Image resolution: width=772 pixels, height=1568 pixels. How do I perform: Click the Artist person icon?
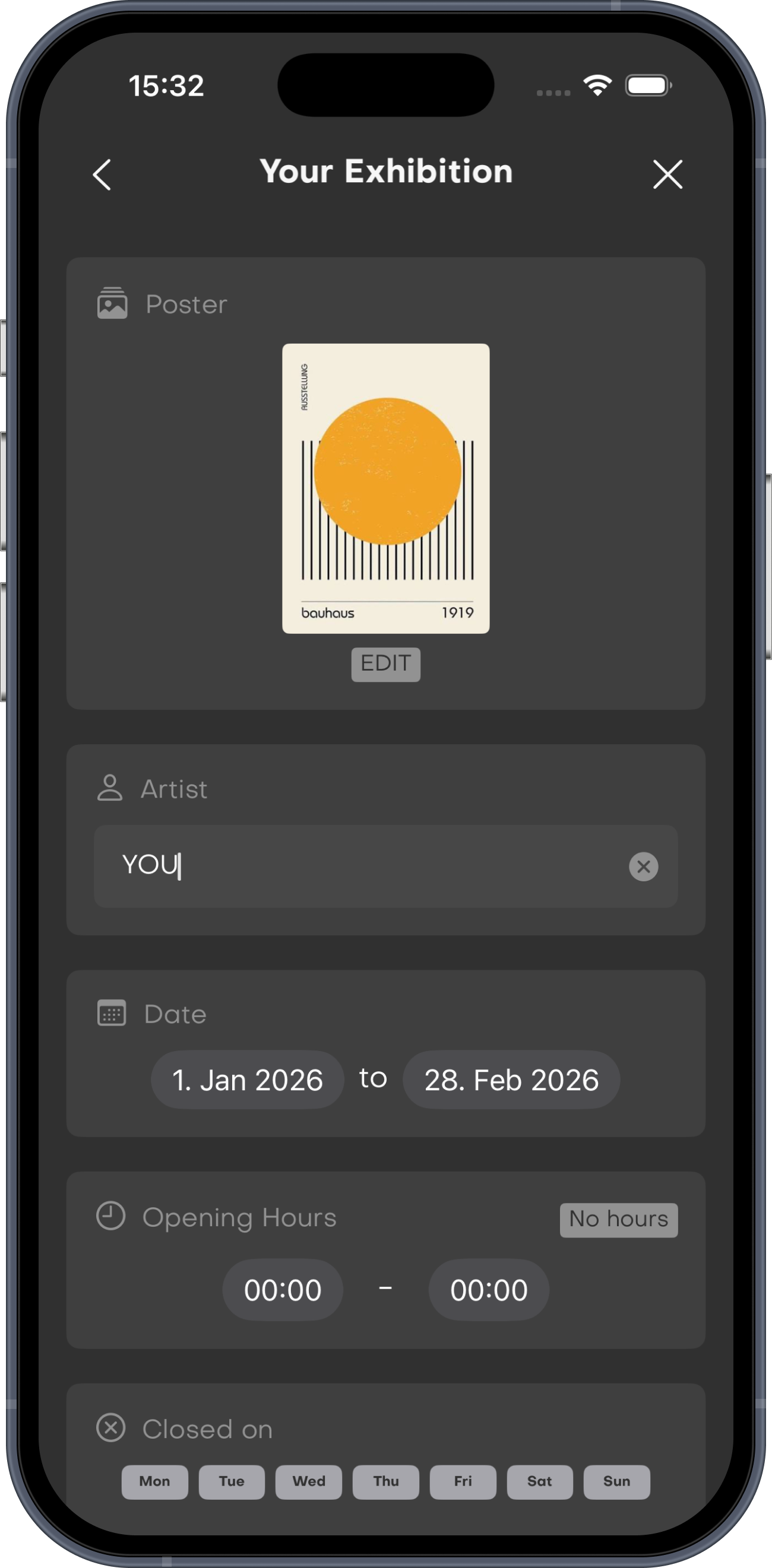(111, 788)
